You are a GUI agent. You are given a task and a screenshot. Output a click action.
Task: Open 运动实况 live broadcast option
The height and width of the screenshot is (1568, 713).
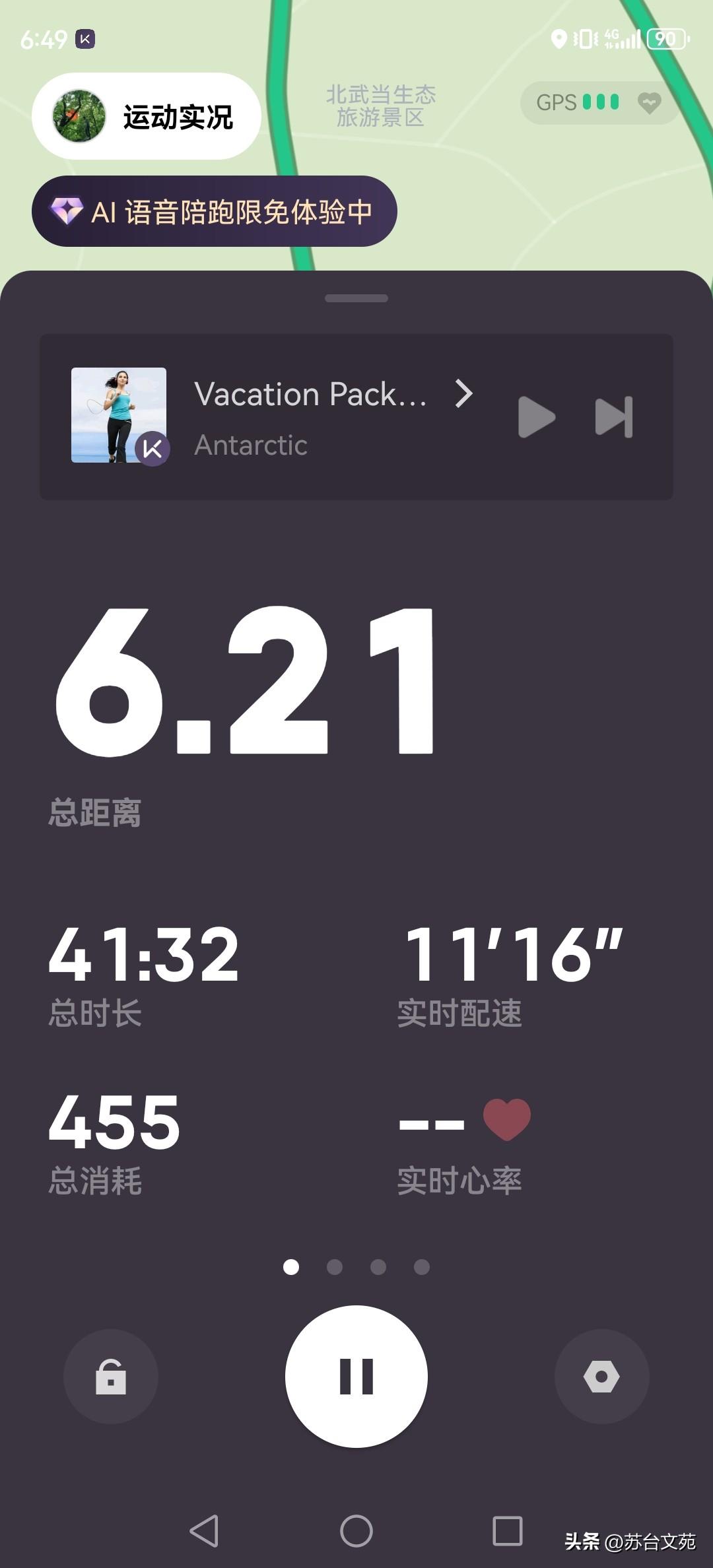pos(178,117)
